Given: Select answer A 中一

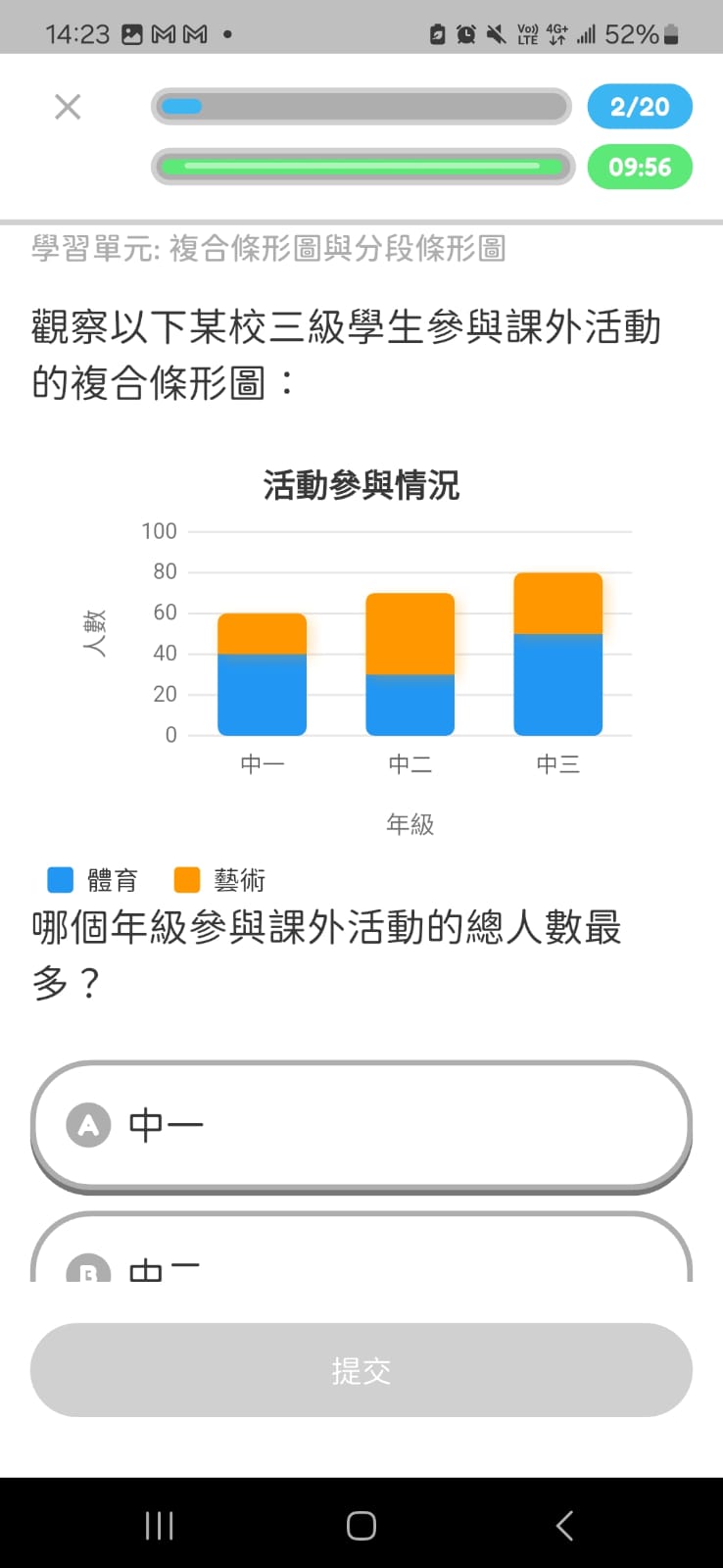Looking at the screenshot, I should pos(361,1124).
